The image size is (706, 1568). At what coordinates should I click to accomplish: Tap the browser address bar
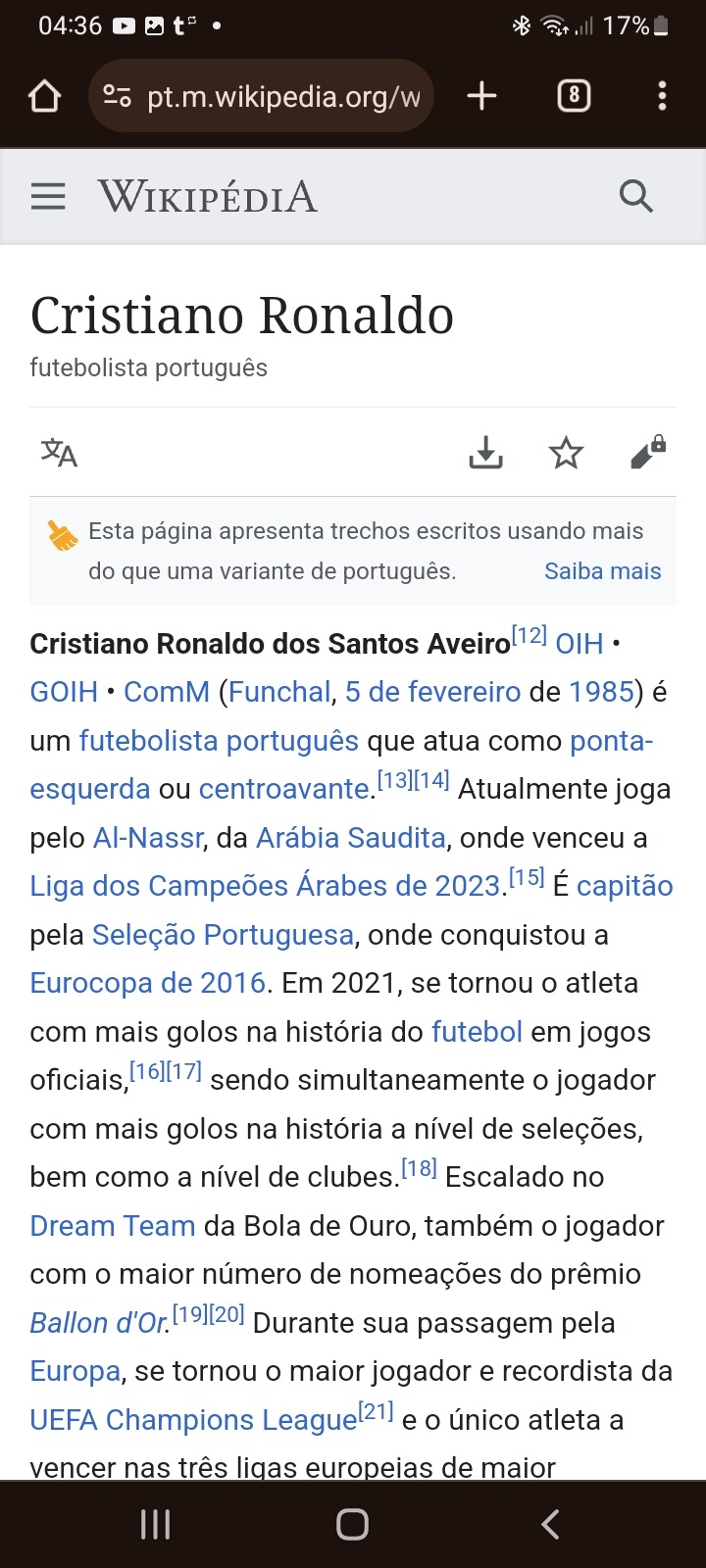tap(282, 97)
